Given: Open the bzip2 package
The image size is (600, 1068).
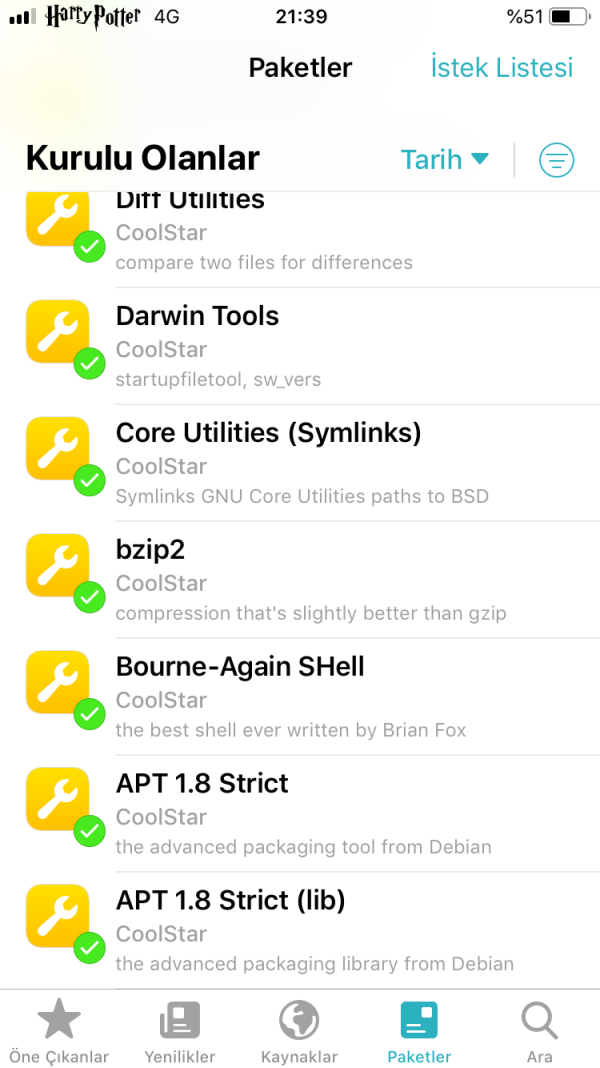Looking at the screenshot, I should point(300,580).
